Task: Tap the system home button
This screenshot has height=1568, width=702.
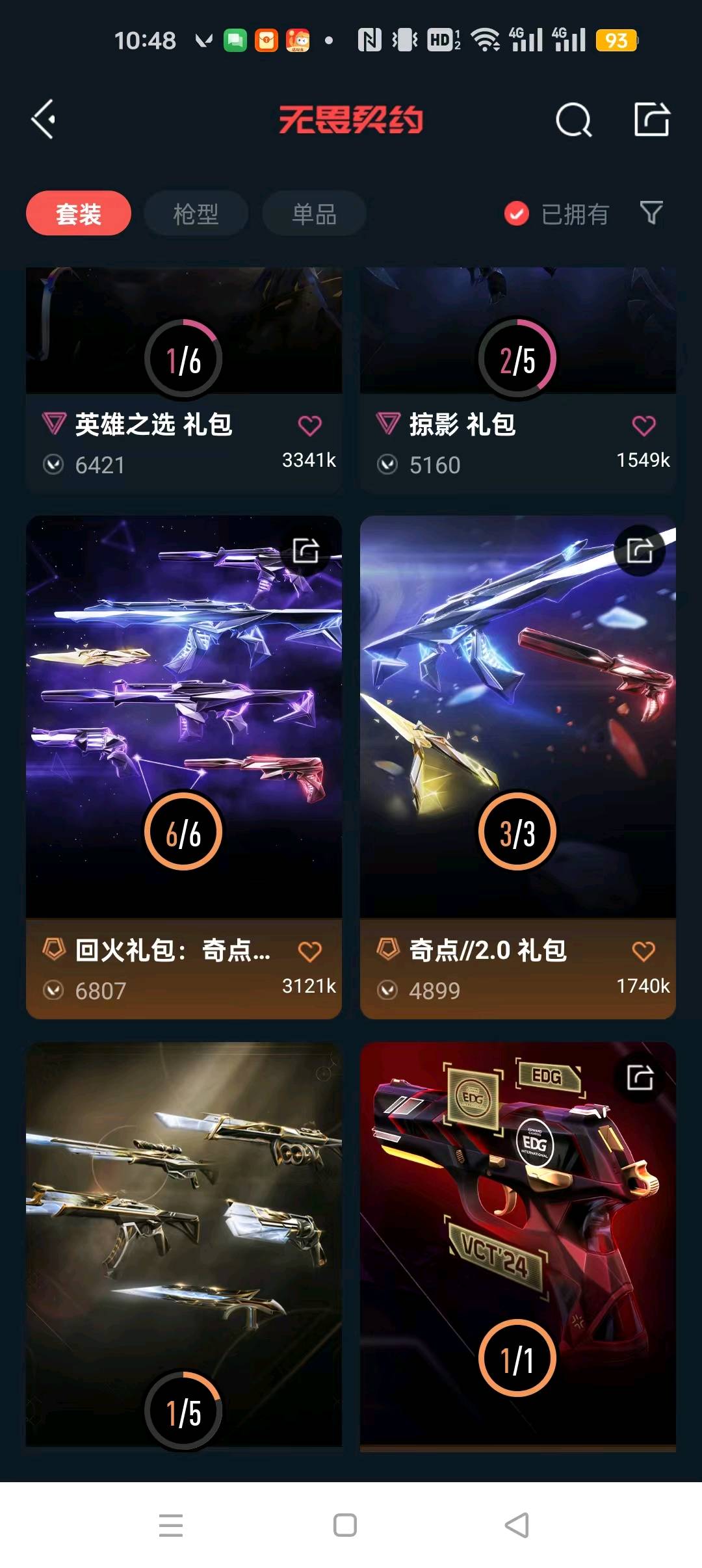Action: (344, 1525)
